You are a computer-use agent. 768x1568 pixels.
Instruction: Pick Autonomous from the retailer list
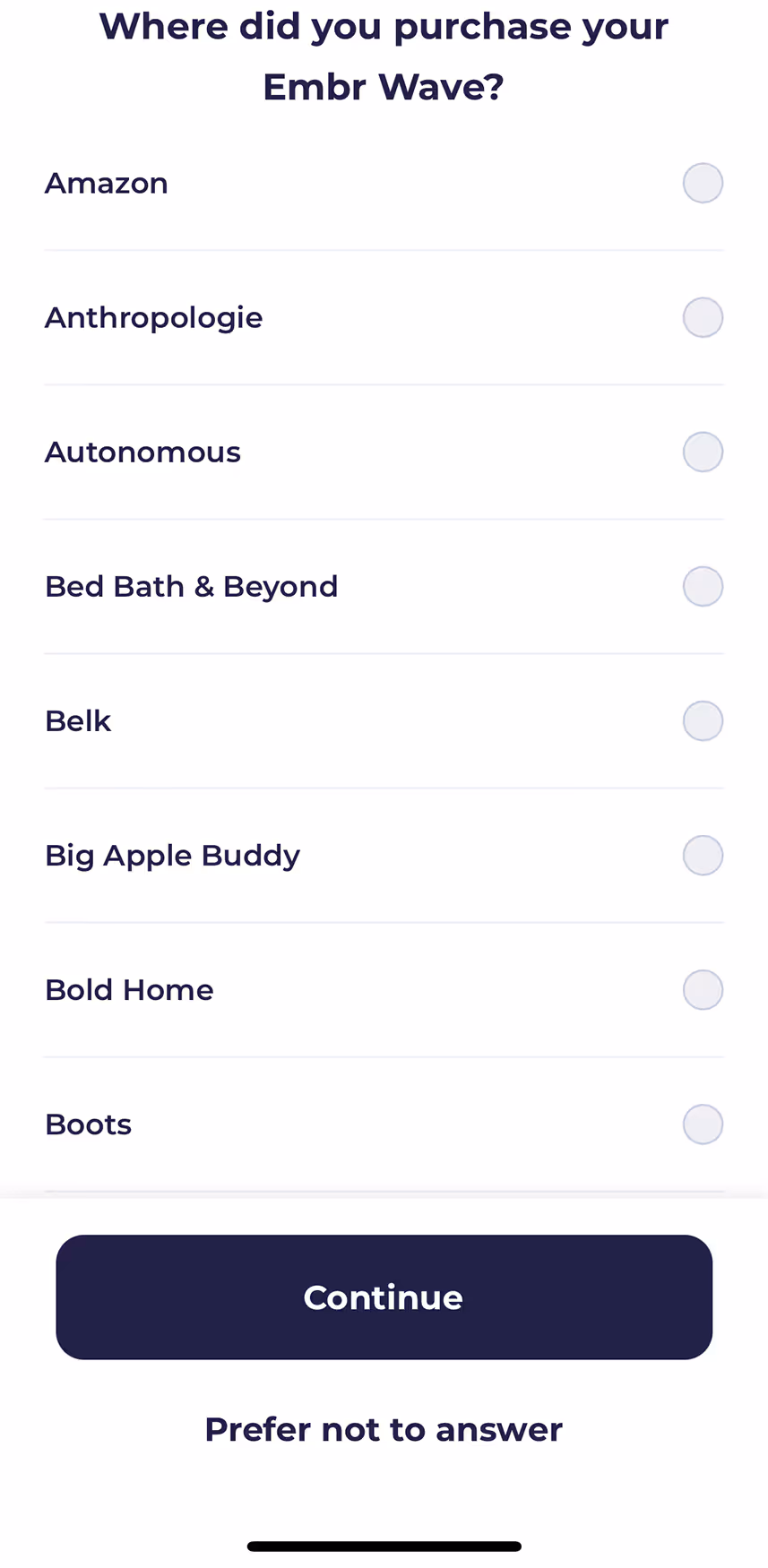(703, 452)
